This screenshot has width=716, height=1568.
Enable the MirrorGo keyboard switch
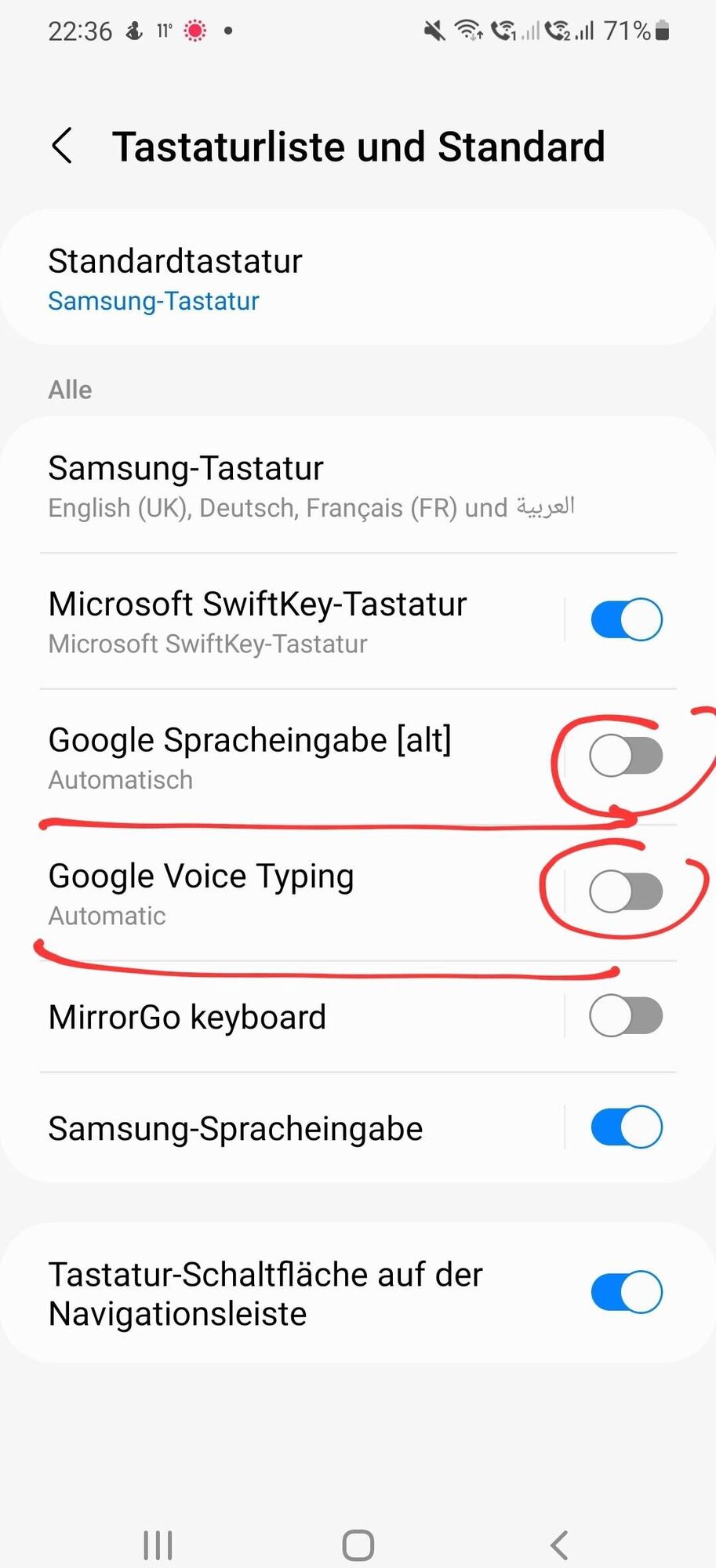[626, 1016]
